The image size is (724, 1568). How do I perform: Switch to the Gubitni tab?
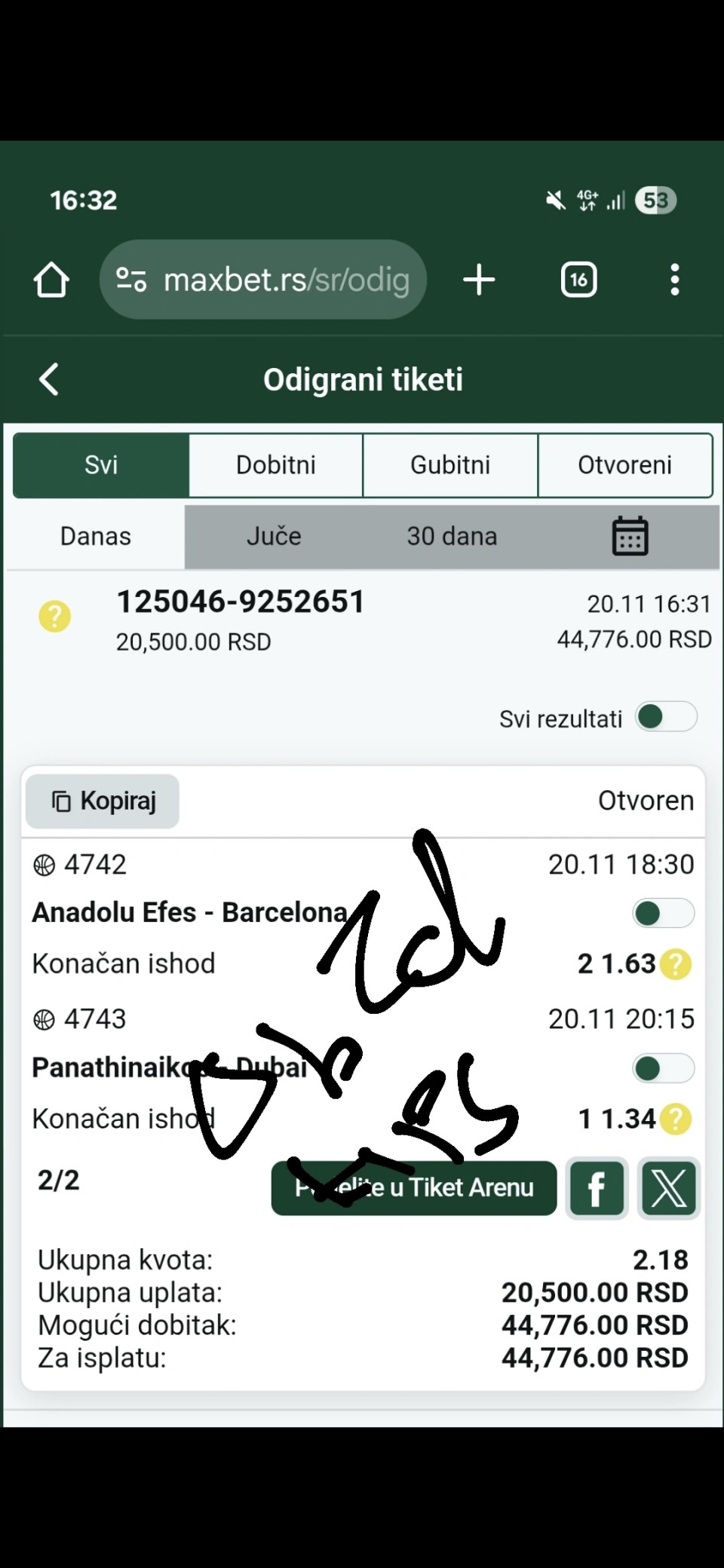(x=450, y=465)
